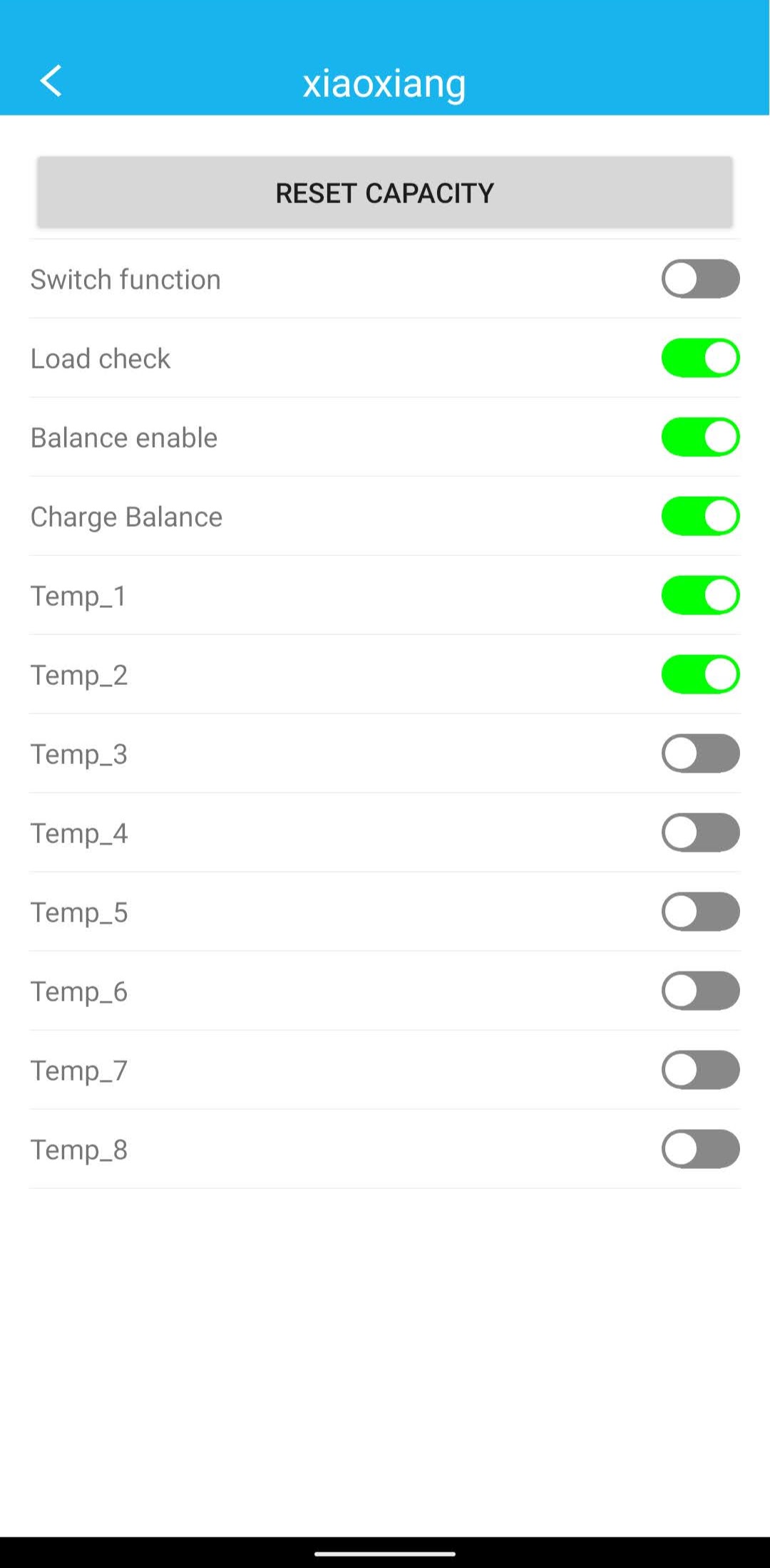This screenshot has height=1568, width=770.
Task: Activate the Temp_5 switch
Action: tap(700, 912)
